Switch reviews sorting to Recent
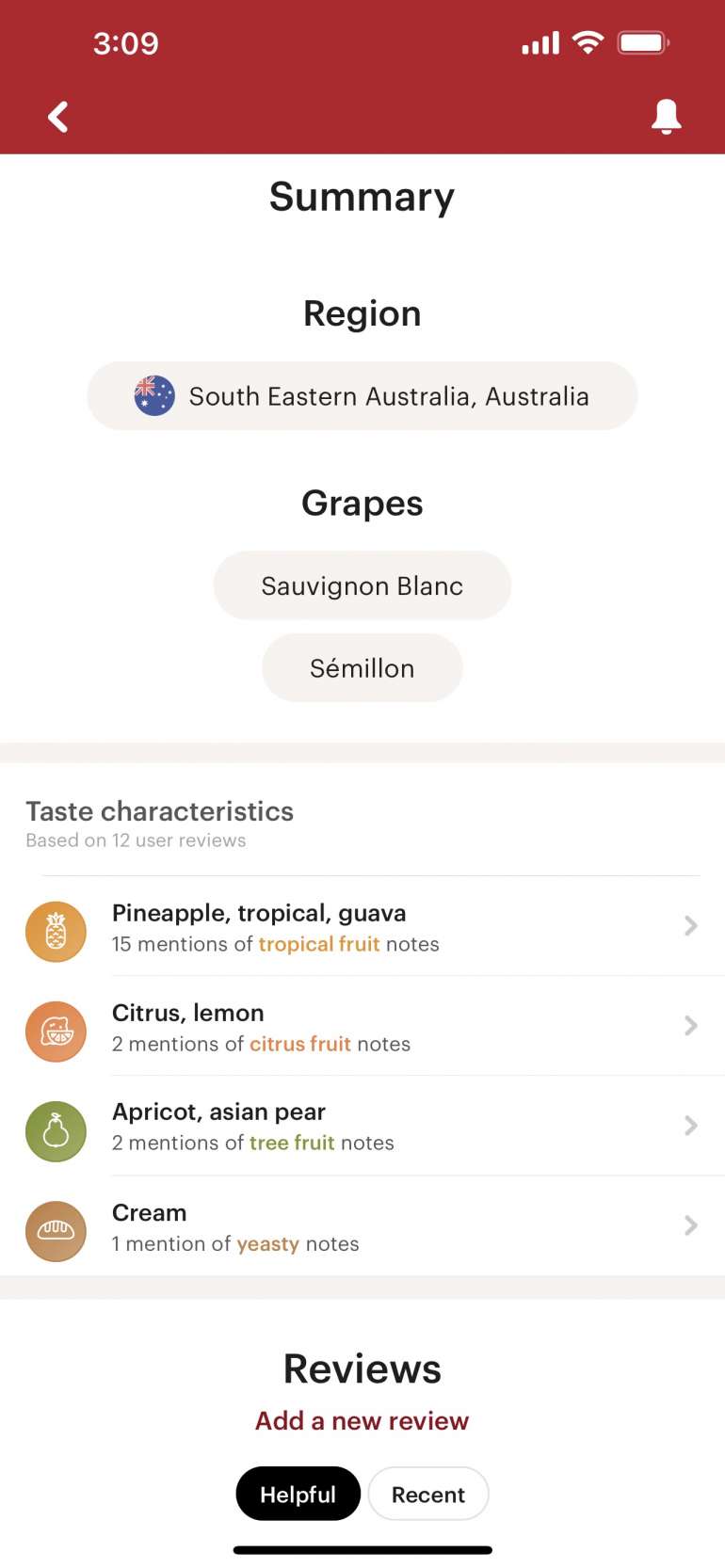The image size is (725, 1568). coord(428,1494)
